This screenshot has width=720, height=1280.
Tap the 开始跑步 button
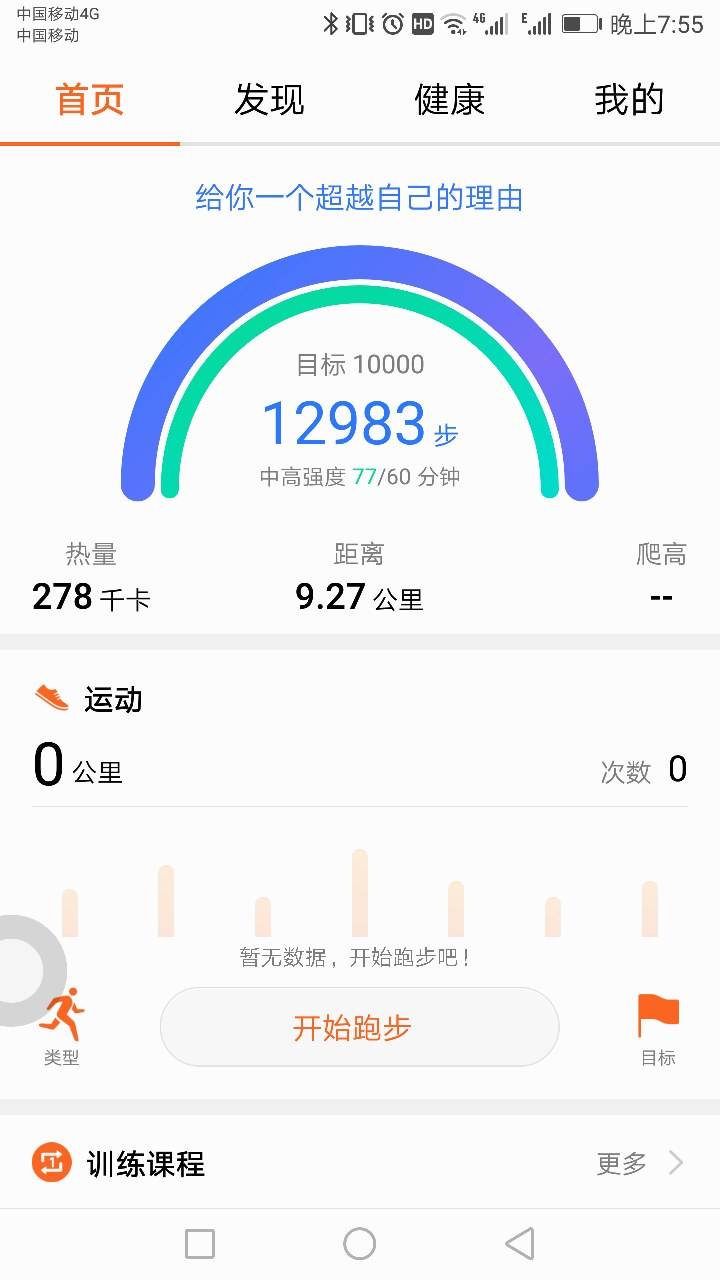click(359, 1027)
